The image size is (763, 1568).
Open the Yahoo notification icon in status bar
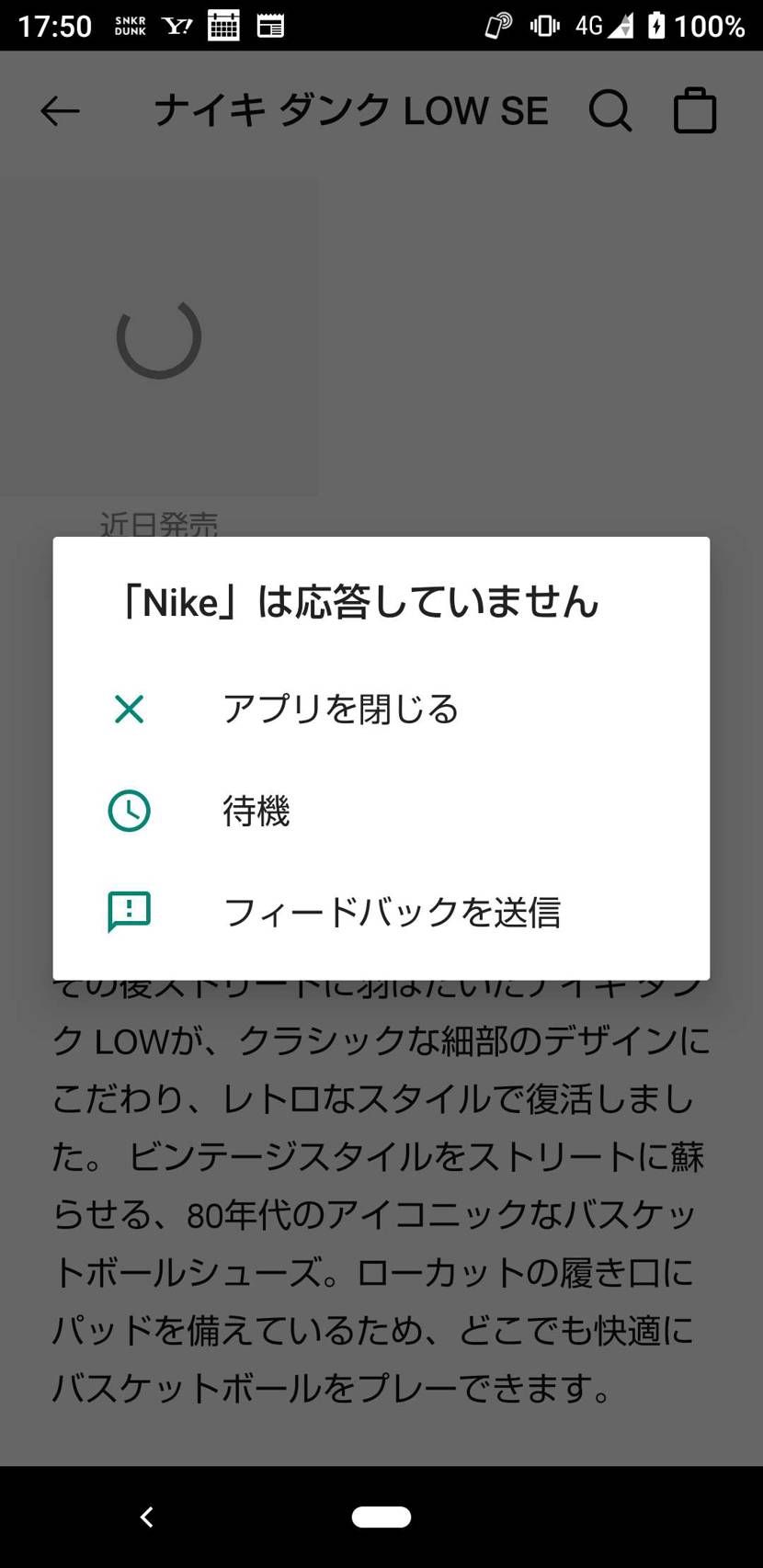(177, 25)
